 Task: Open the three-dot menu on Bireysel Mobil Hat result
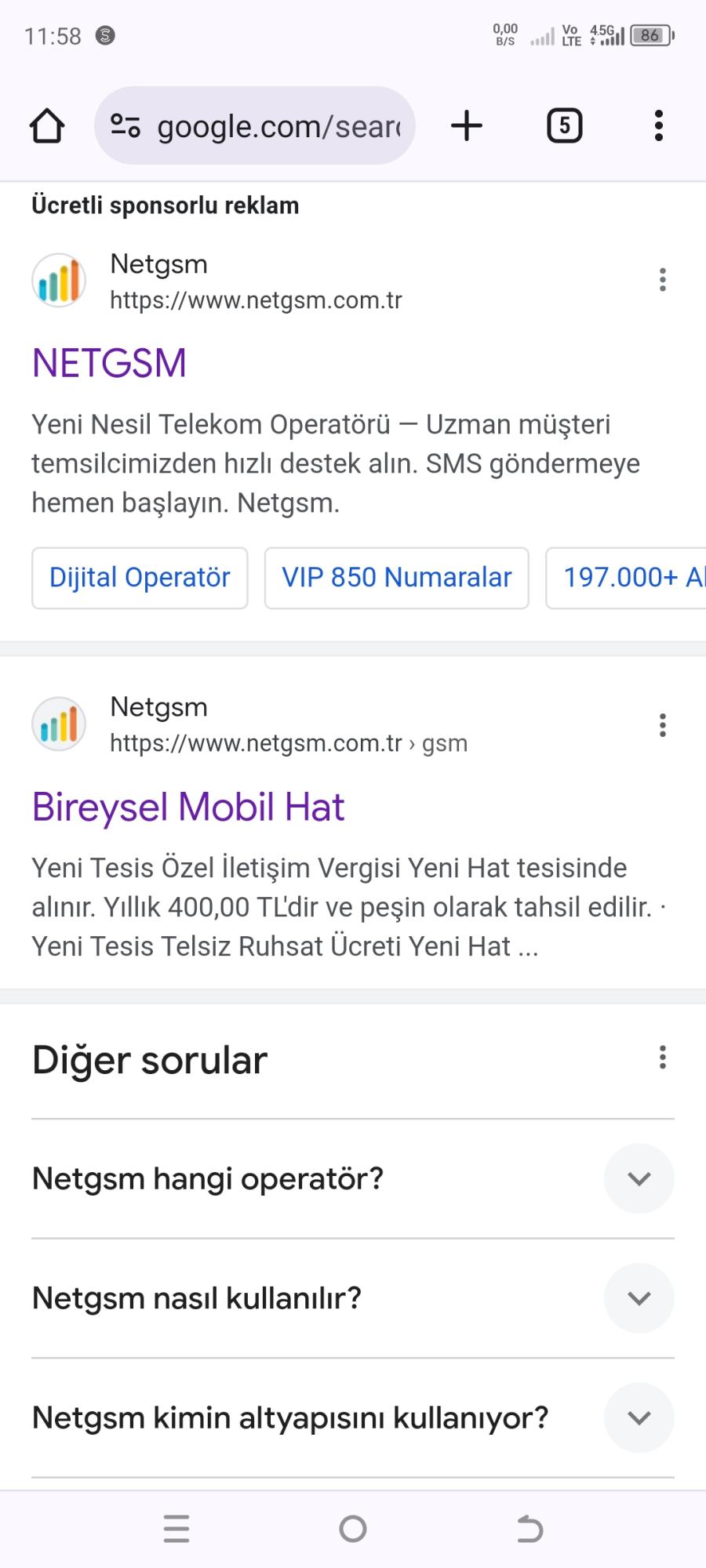point(663,725)
